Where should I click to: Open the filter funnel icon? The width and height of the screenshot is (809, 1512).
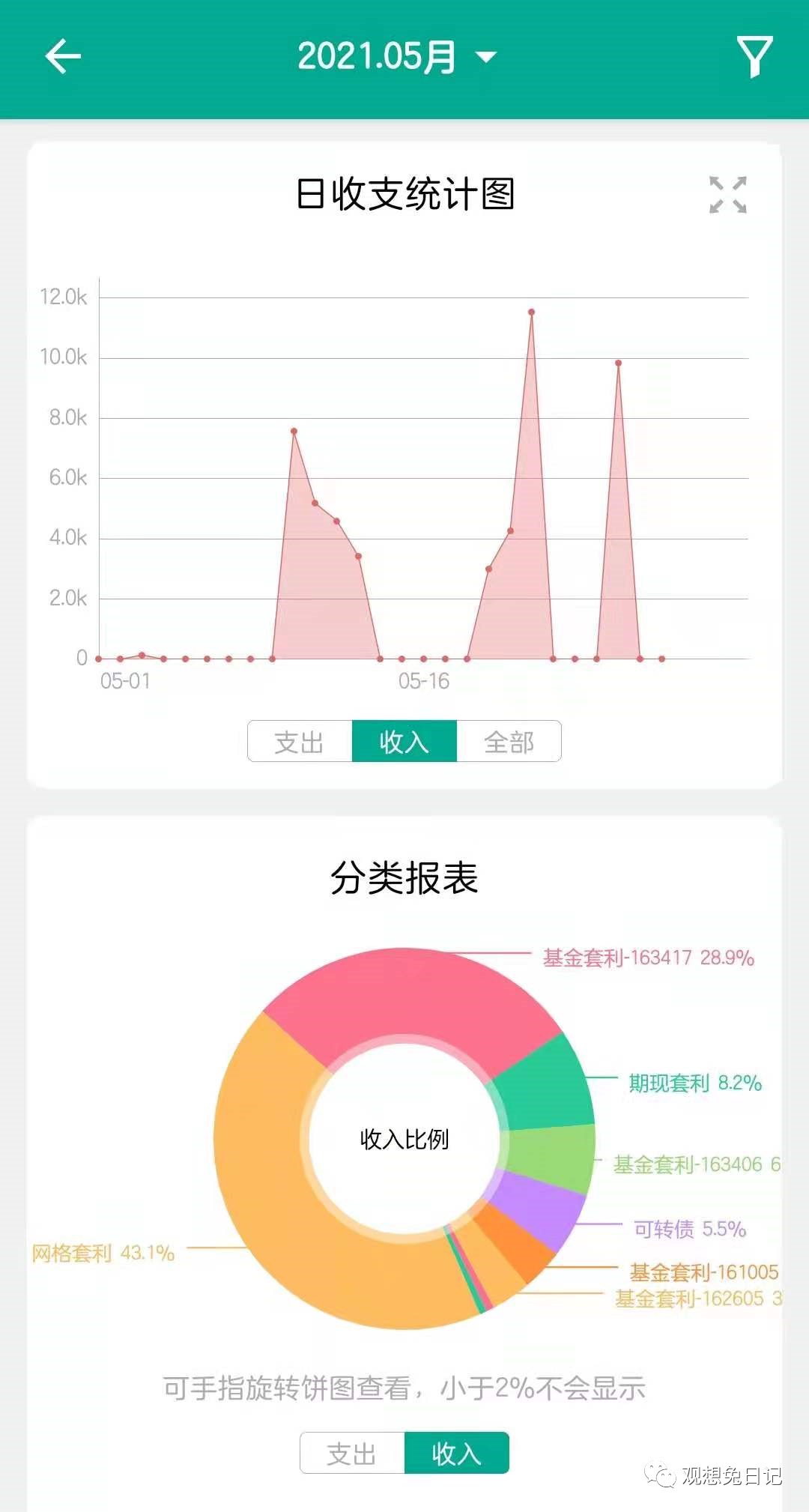754,56
